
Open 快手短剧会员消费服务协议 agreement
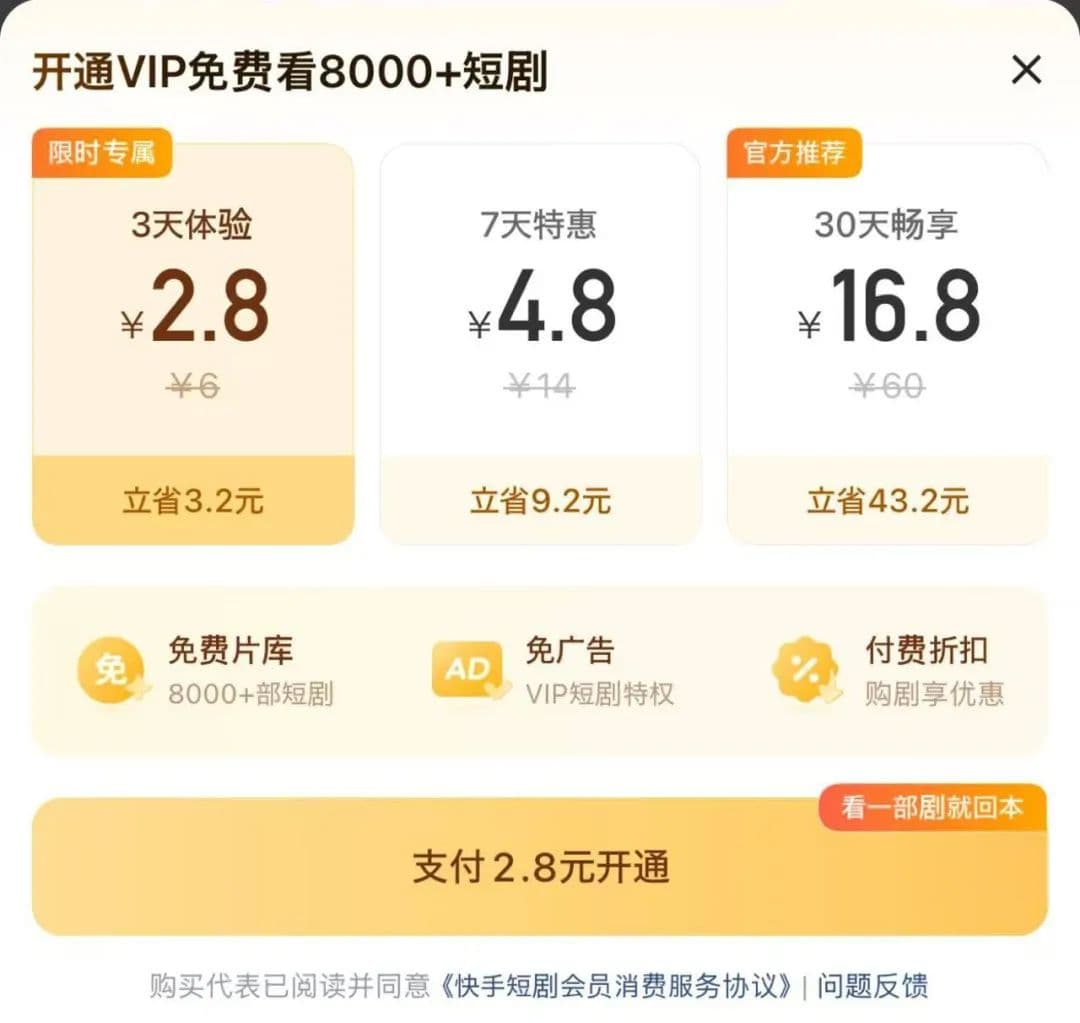click(618, 985)
